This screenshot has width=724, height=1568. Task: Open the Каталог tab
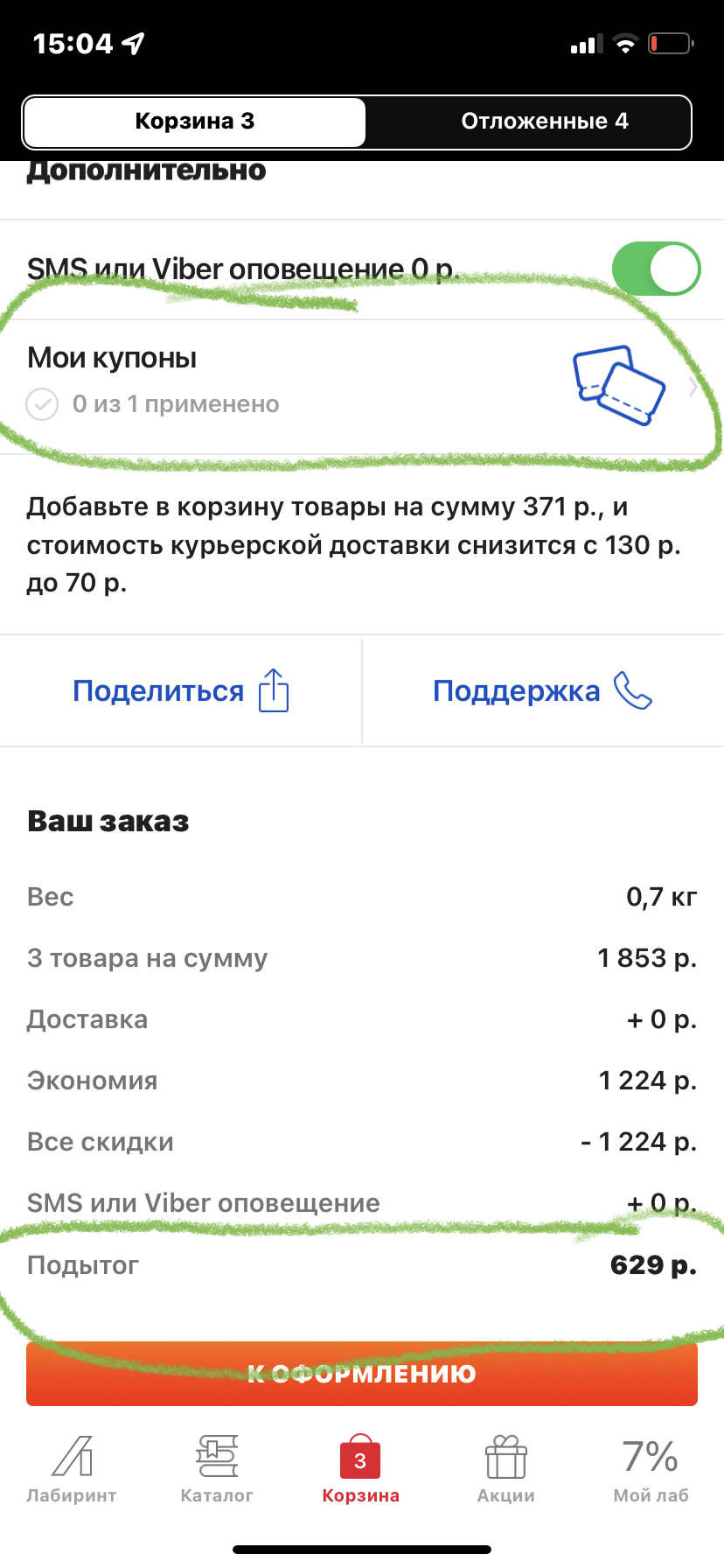coord(217,1470)
